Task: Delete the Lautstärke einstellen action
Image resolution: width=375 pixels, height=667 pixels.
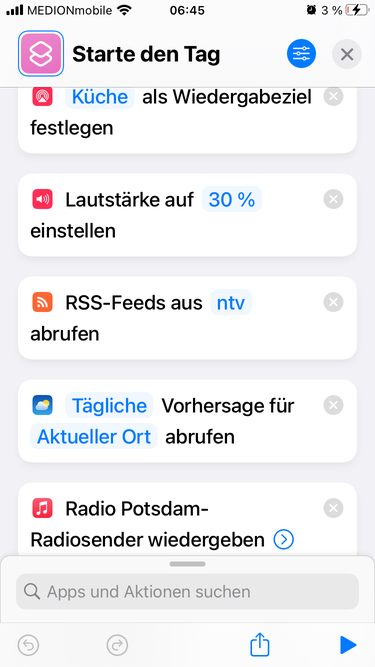Action: [333, 199]
